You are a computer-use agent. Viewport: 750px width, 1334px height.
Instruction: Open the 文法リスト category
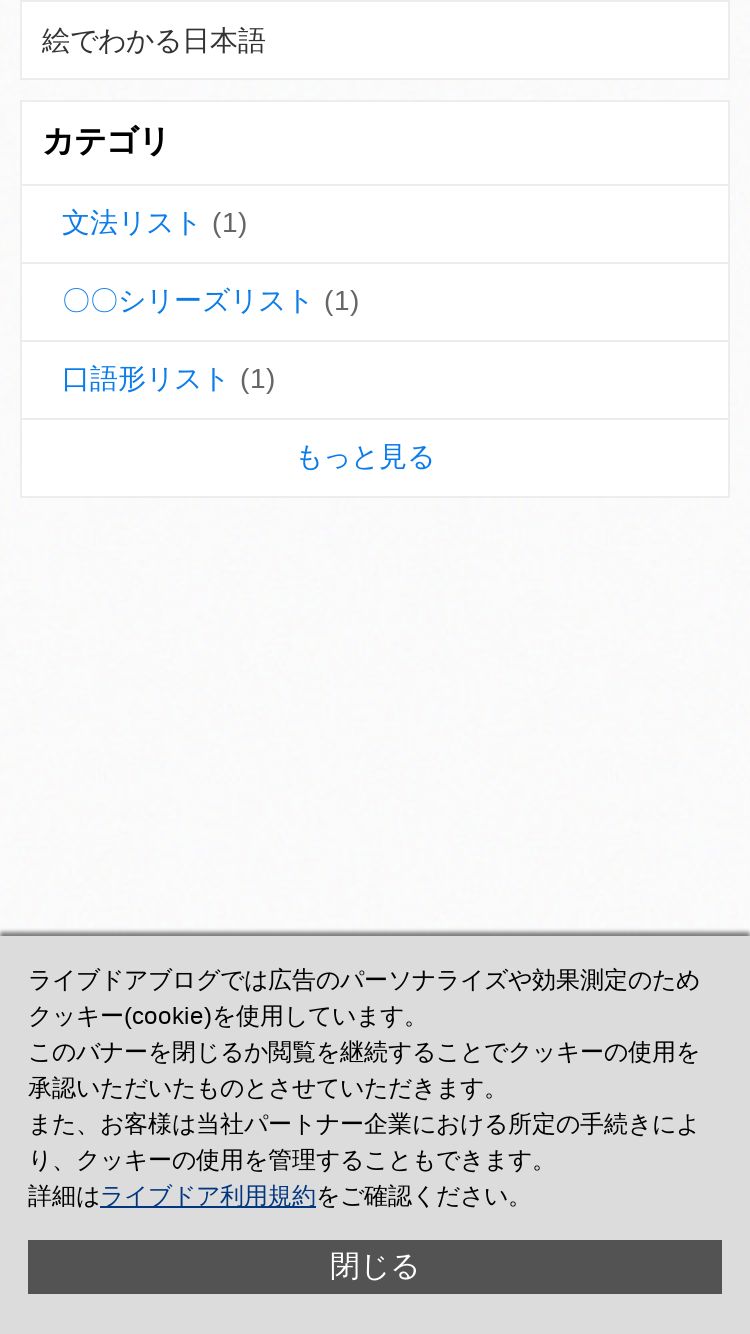click(x=132, y=223)
